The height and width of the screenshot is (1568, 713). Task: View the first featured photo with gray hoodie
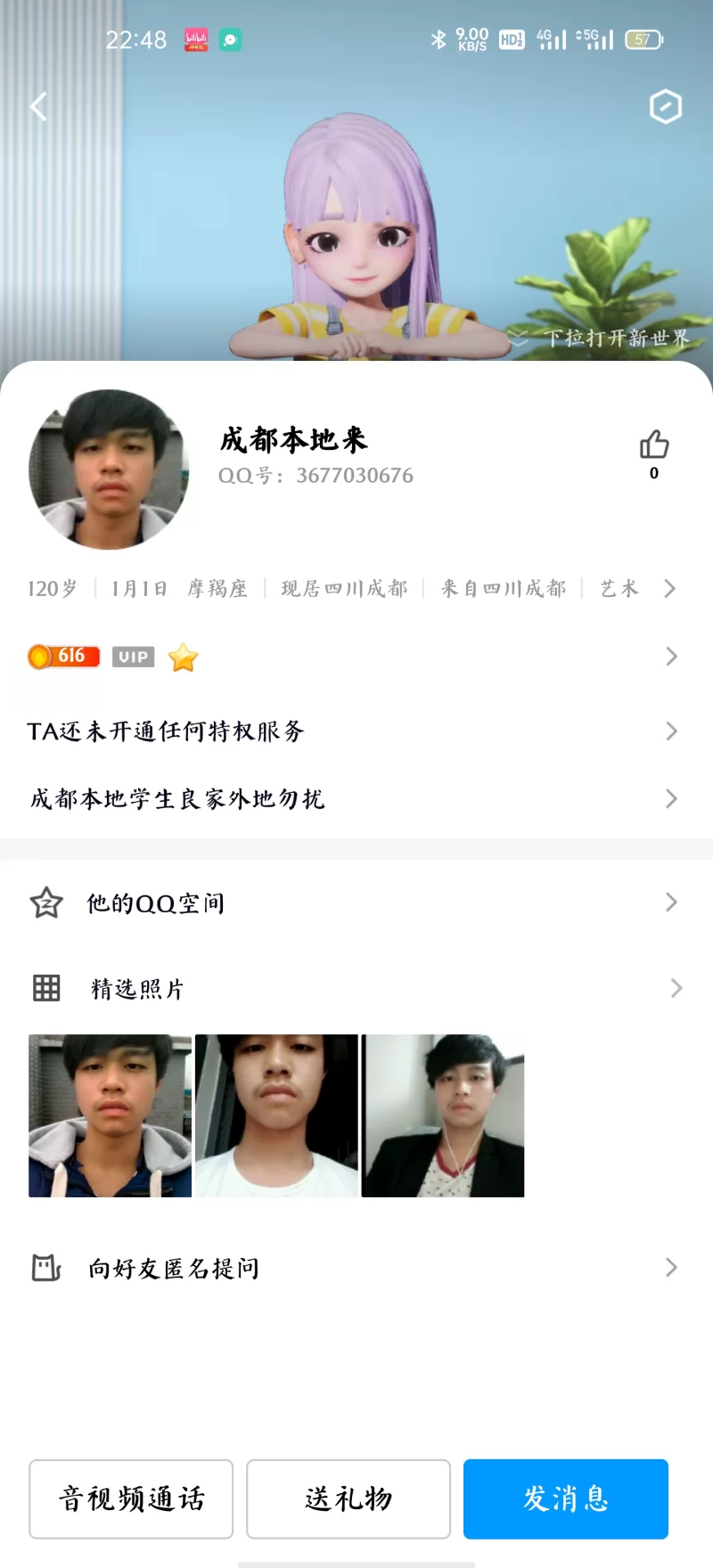coord(110,1115)
